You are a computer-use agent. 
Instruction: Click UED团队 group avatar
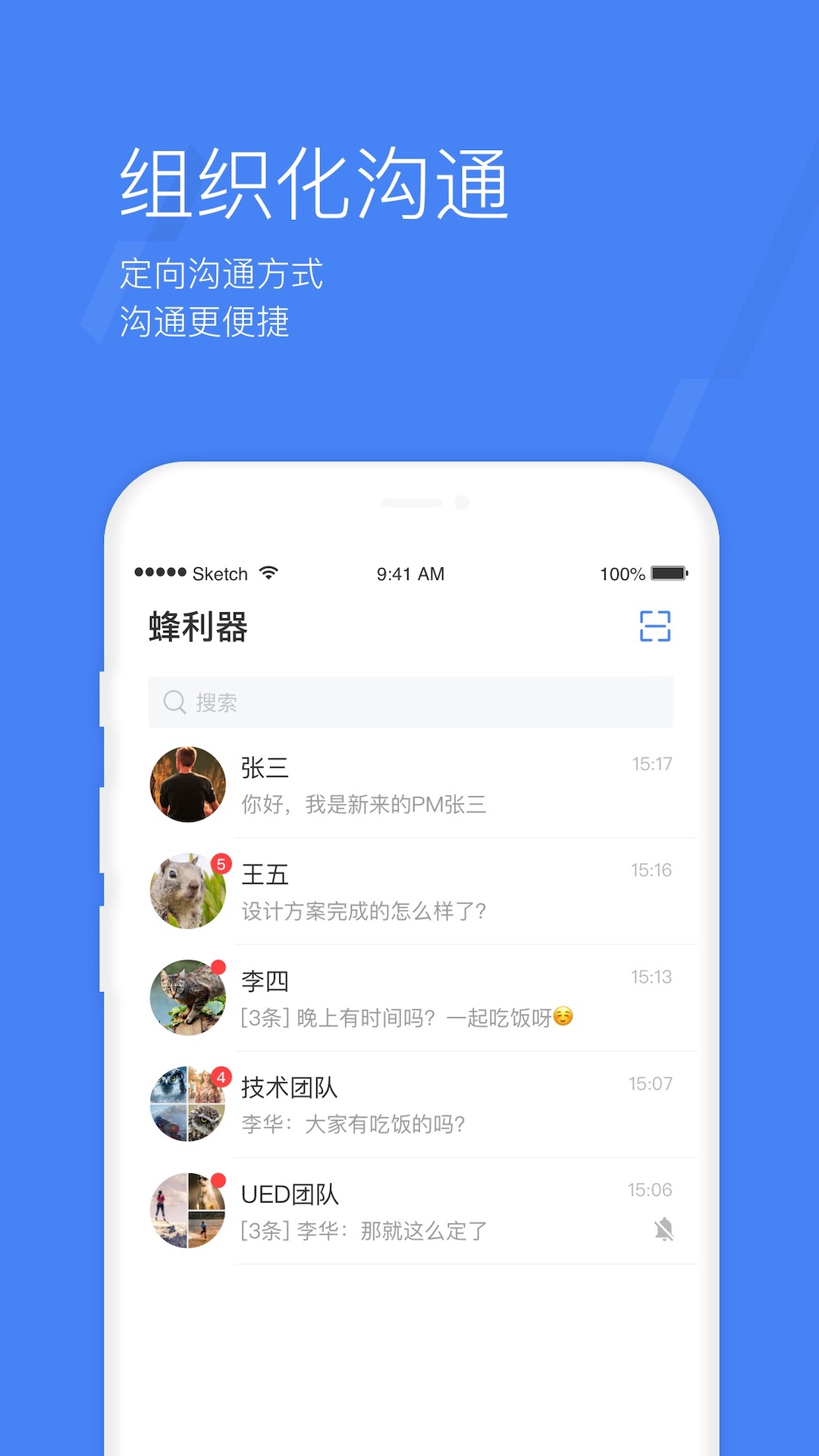point(187,1211)
